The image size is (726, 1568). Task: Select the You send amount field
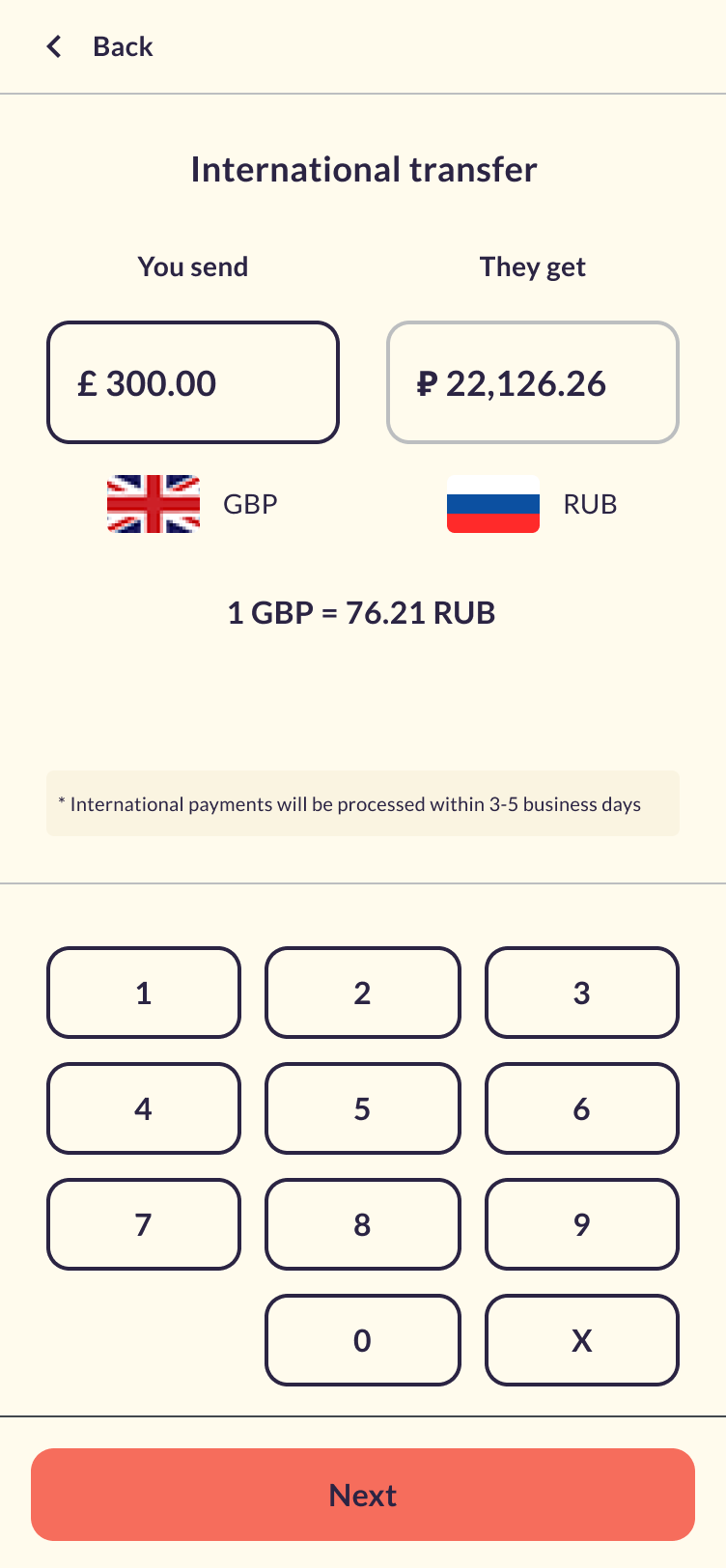193,382
